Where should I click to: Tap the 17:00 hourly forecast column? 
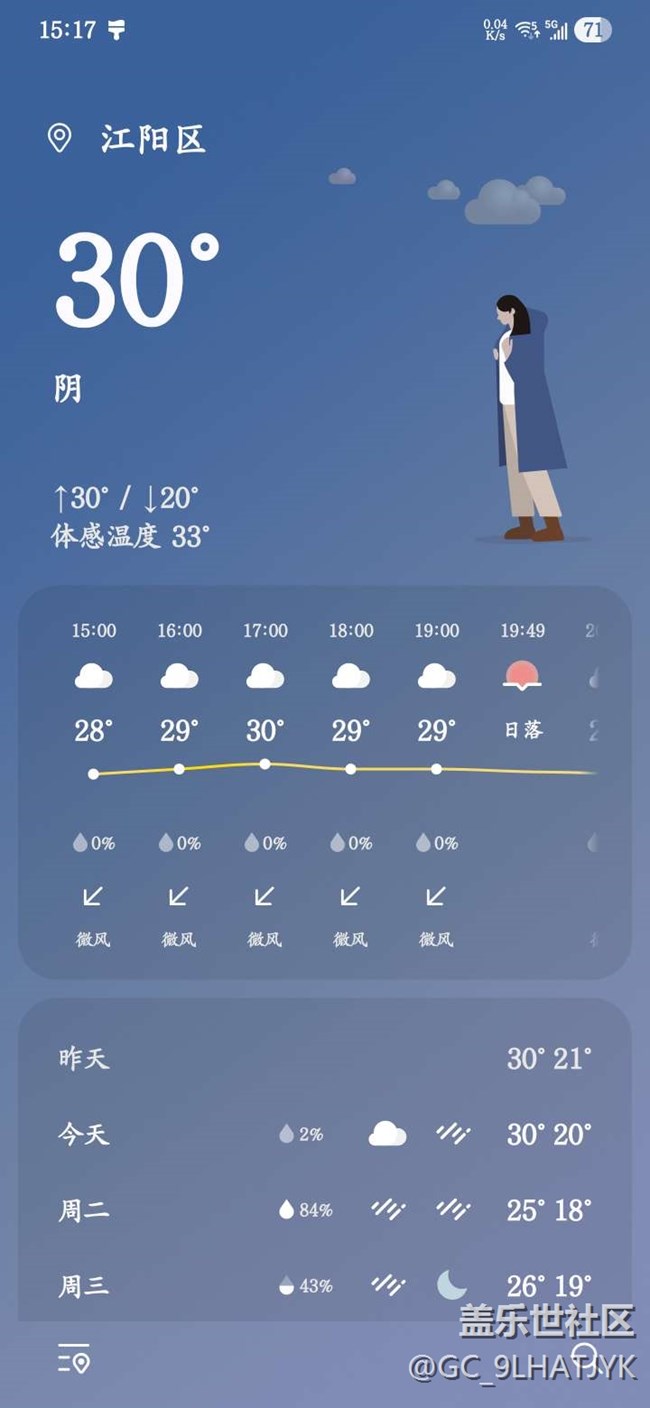point(265,785)
